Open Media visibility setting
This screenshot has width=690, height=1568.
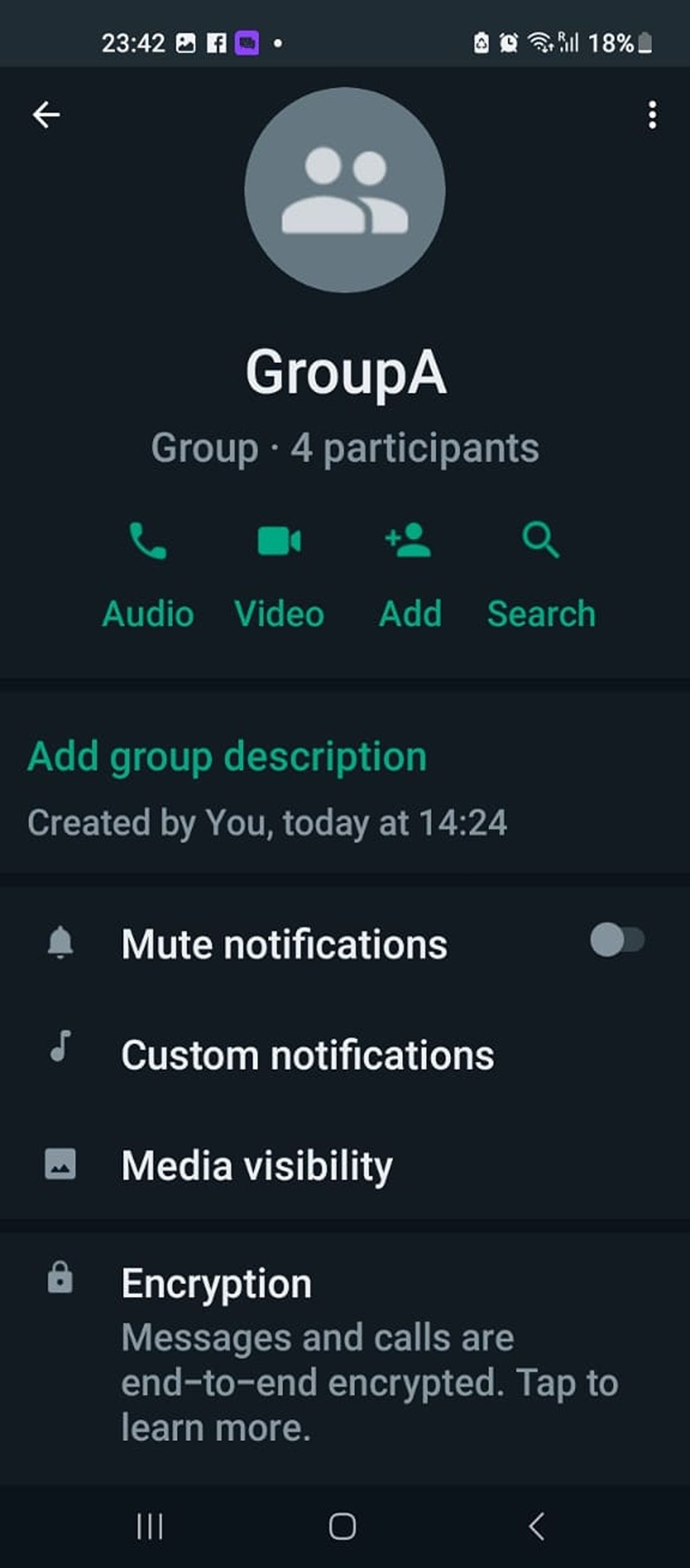point(257,1165)
